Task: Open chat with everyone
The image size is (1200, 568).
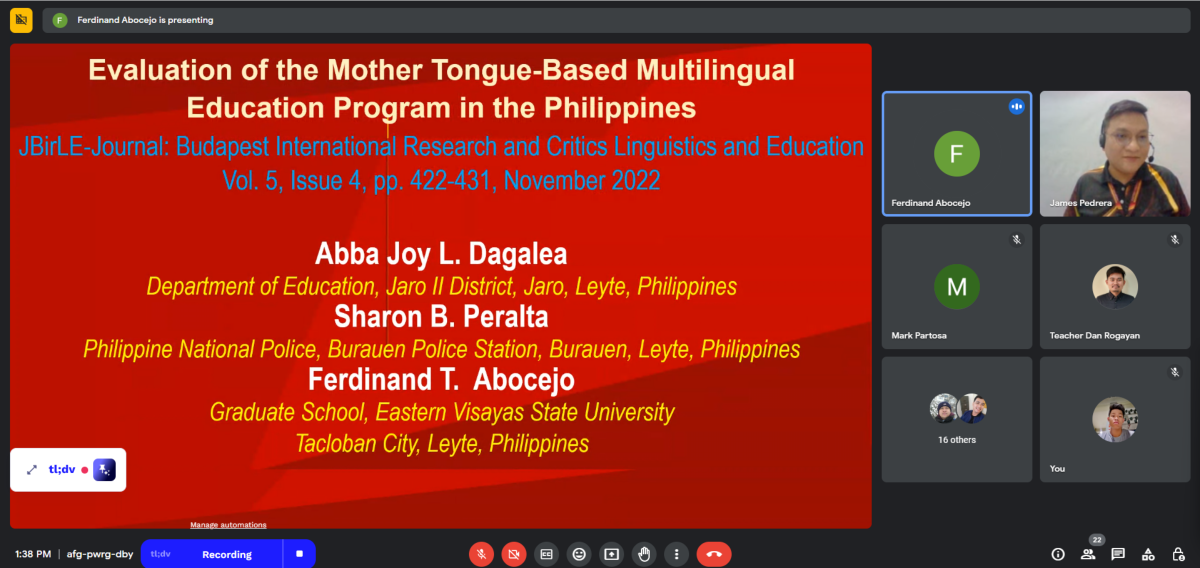Action: [1118, 554]
